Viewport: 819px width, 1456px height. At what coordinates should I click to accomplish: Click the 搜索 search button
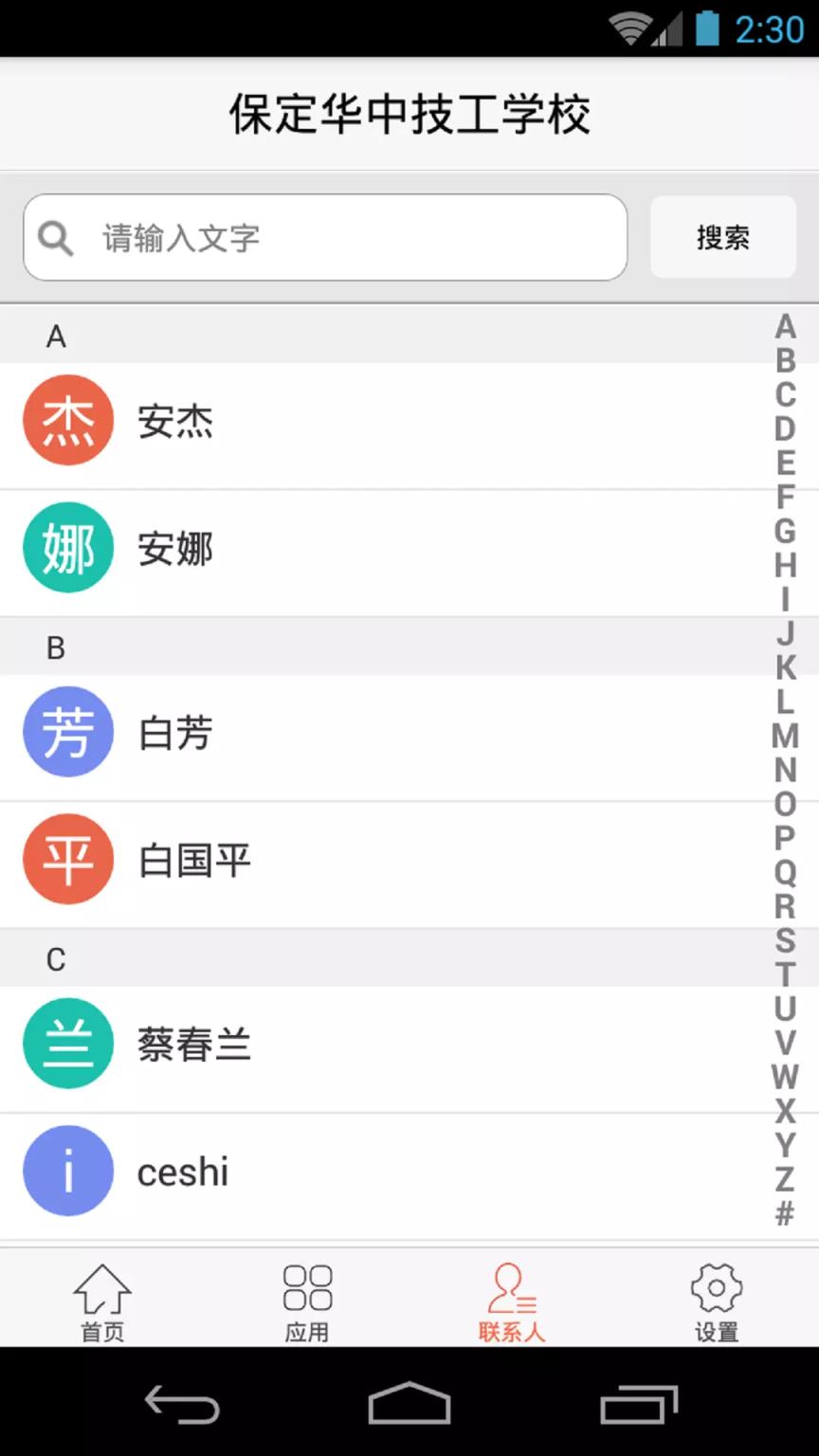click(x=722, y=237)
